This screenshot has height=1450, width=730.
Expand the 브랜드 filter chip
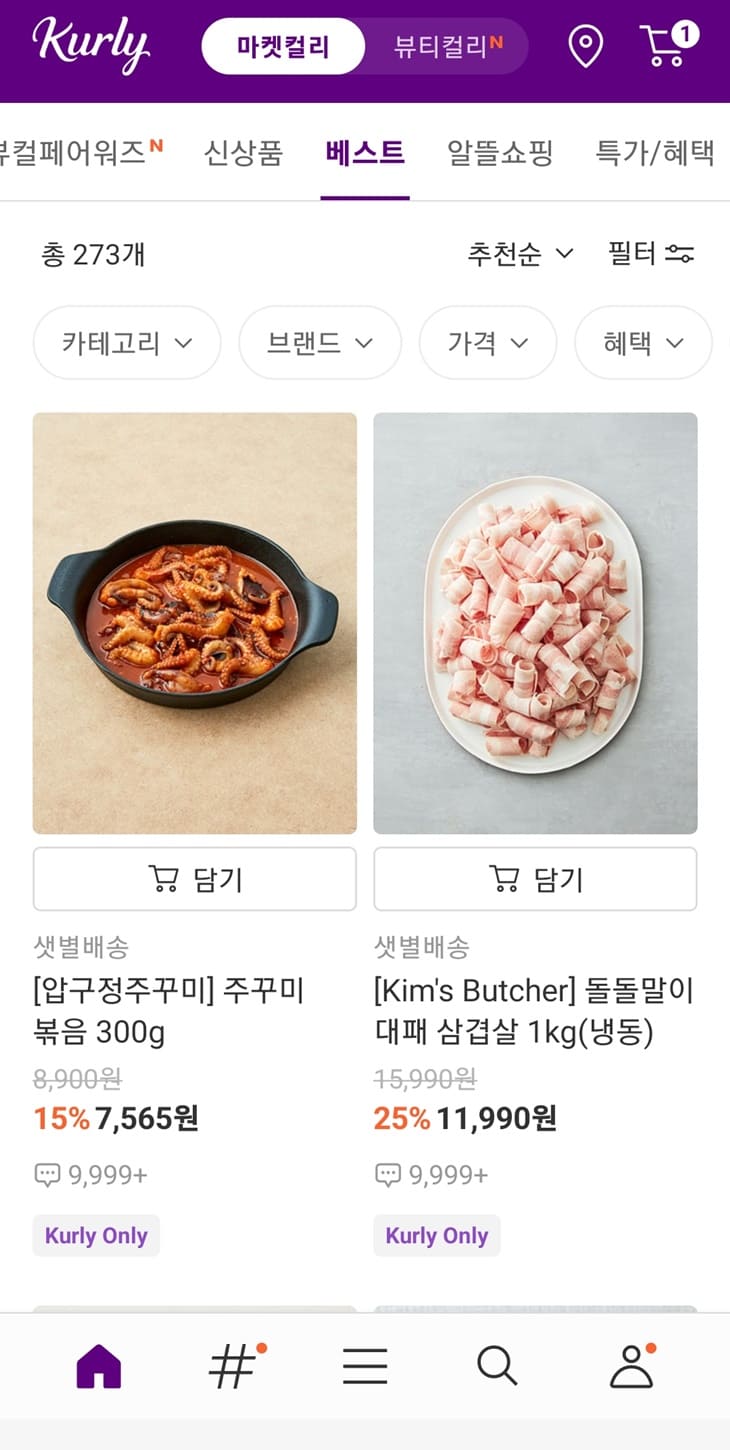[x=320, y=343]
